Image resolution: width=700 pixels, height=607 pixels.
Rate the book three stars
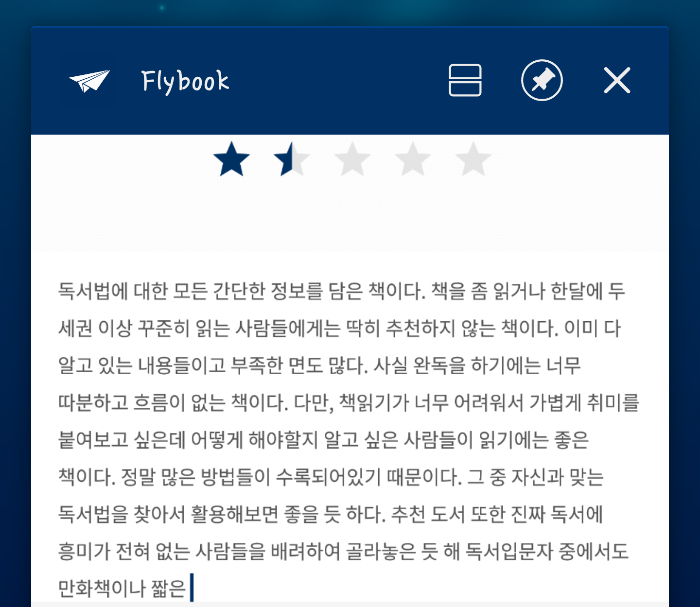click(352, 159)
